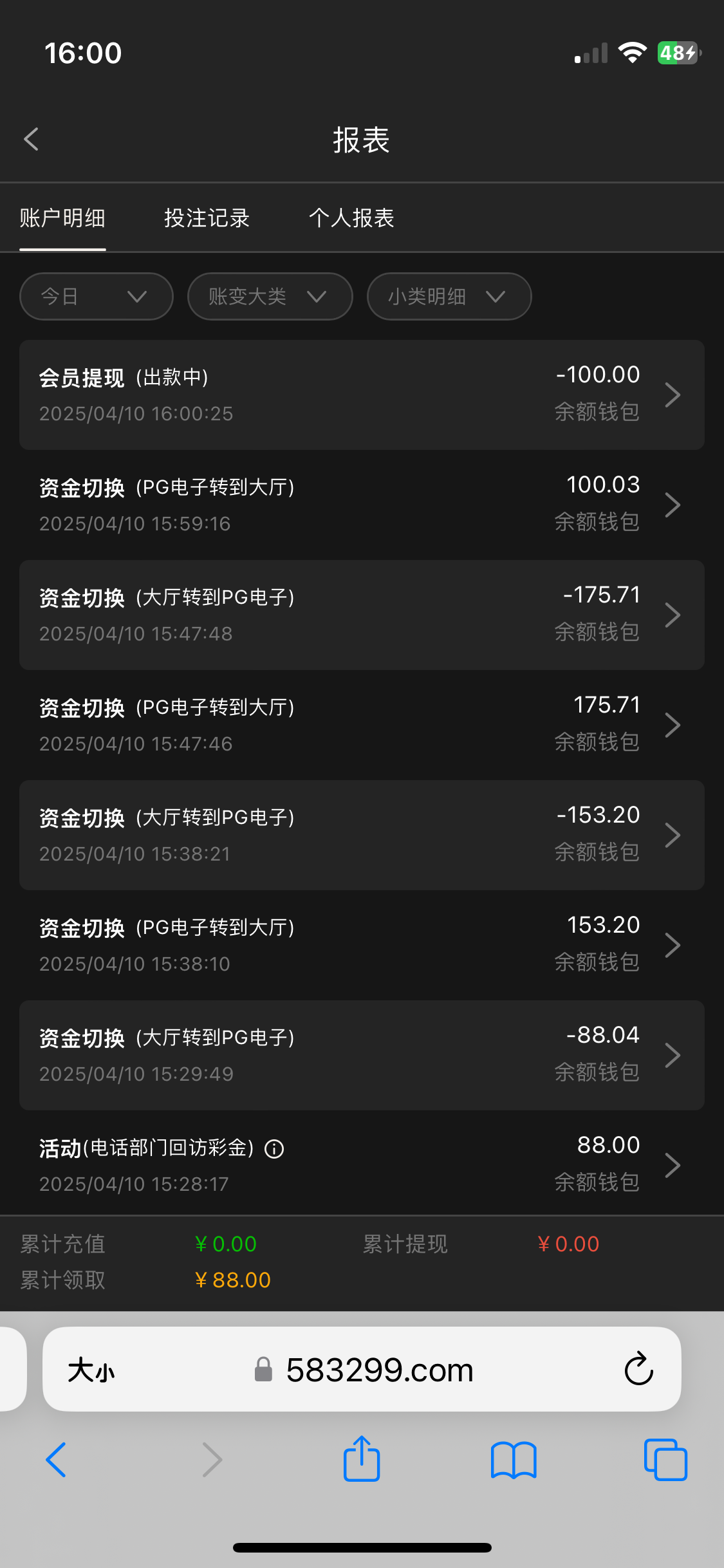
Task: Go back using the header arrow
Action: (x=31, y=139)
